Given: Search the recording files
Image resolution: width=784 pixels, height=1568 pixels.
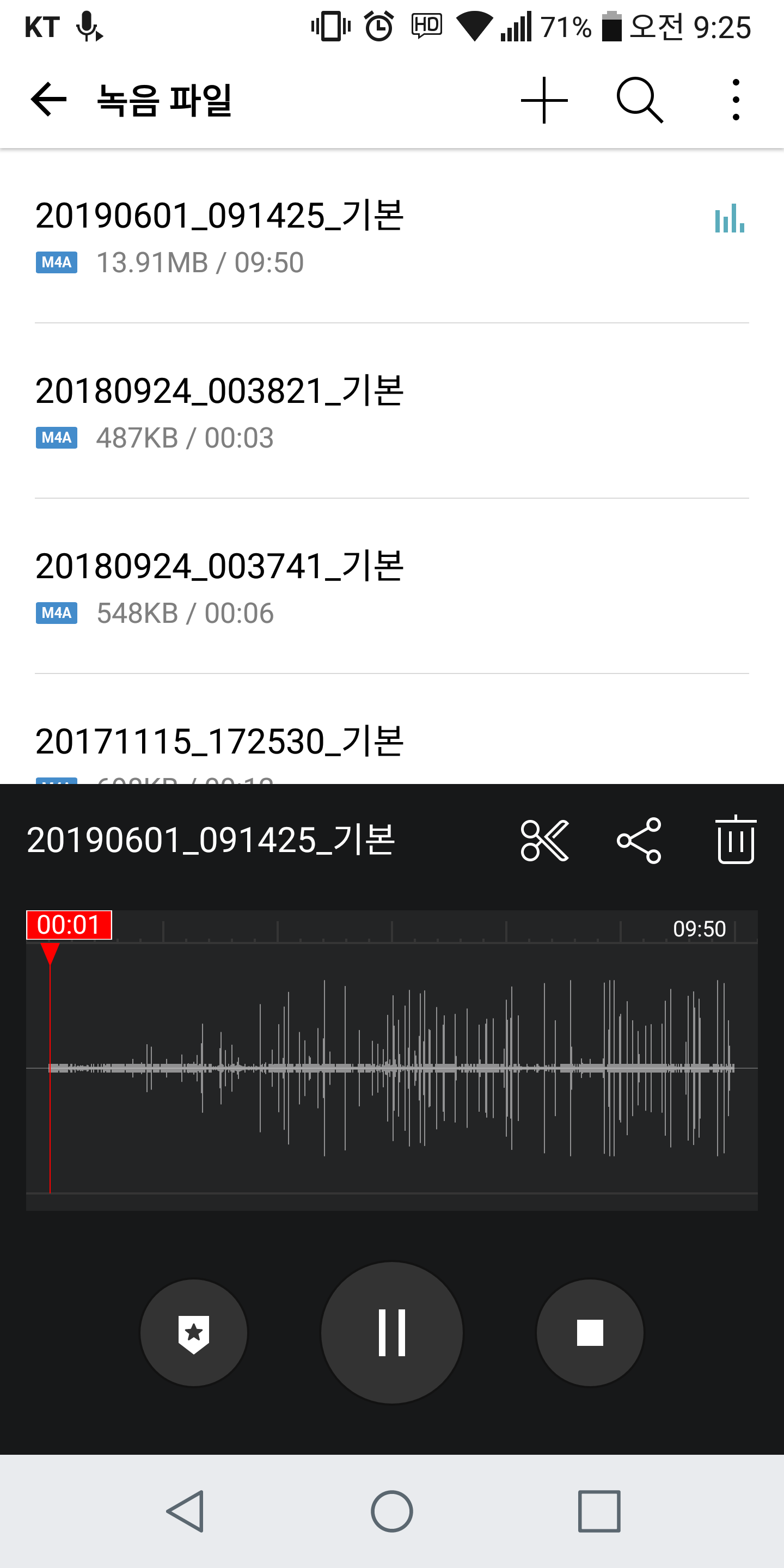Looking at the screenshot, I should coord(639,100).
